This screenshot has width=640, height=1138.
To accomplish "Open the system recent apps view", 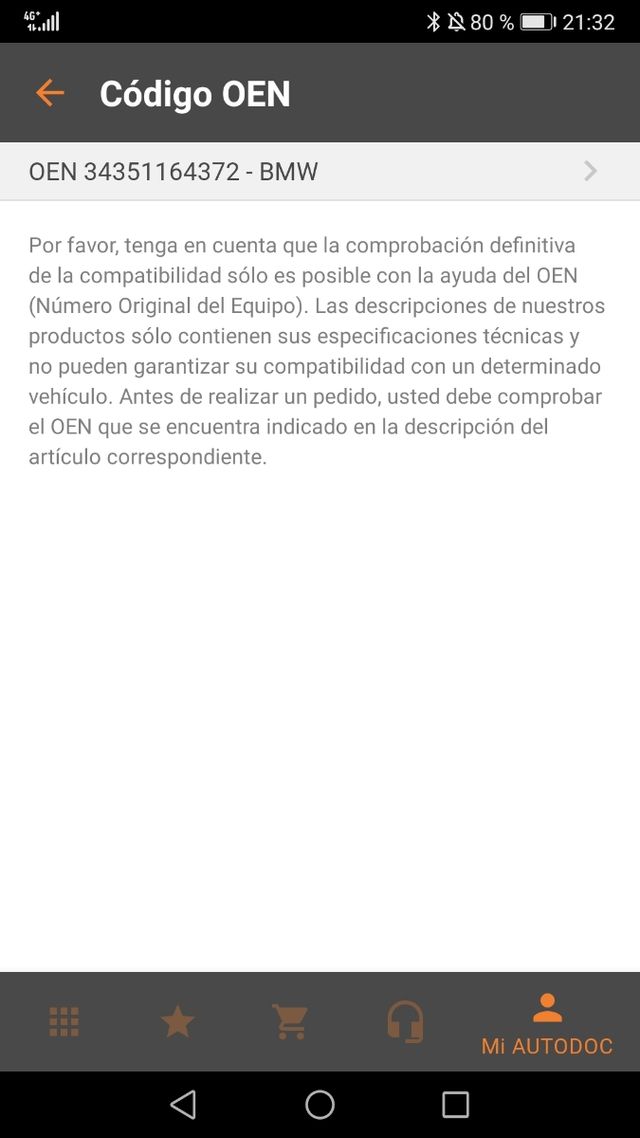I will tap(455, 1104).
